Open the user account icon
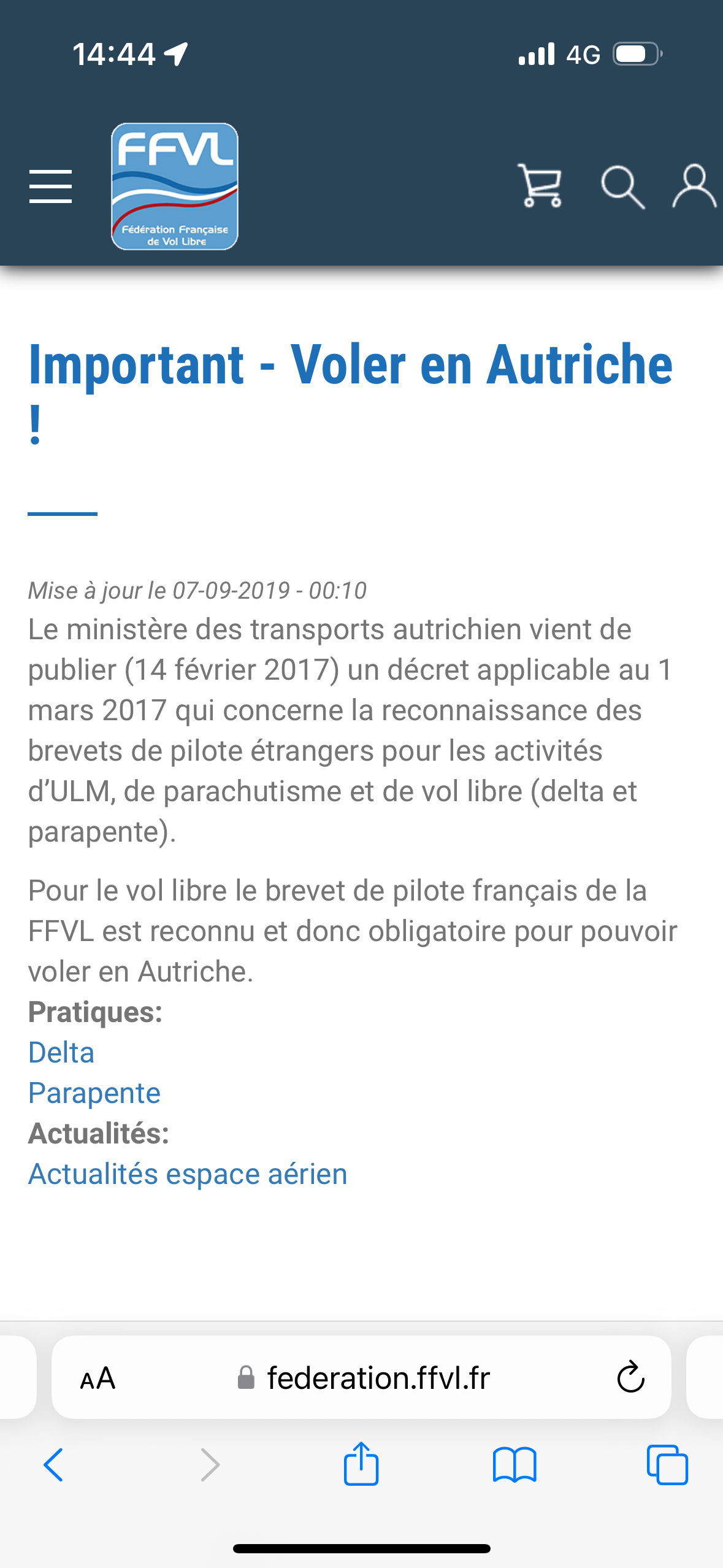Image resolution: width=723 pixels, height=1568 pixels. tap(694, 186)
